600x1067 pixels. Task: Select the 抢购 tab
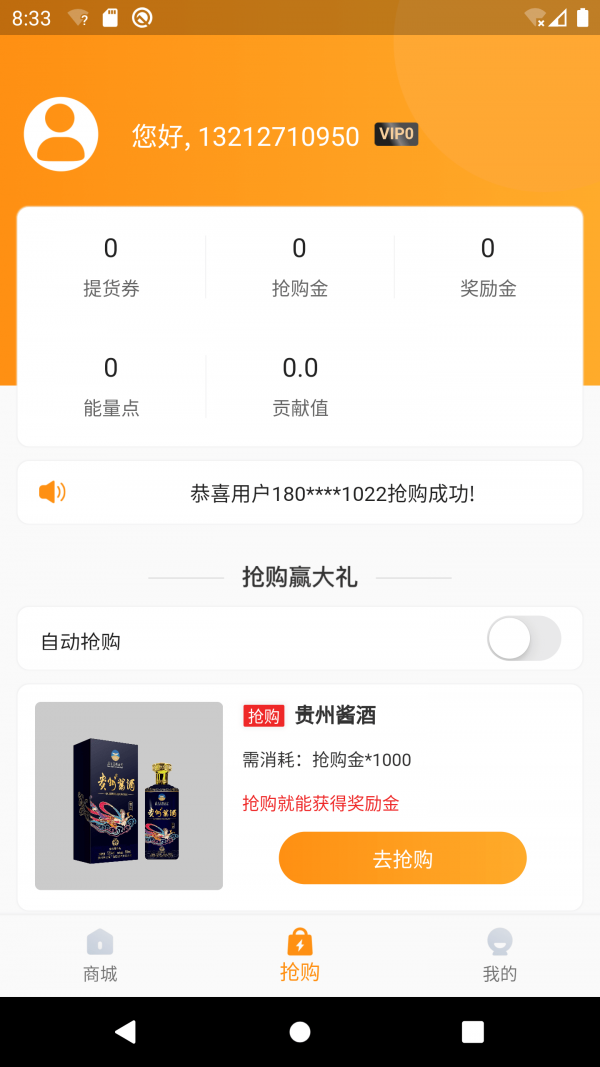pyautogui.click(x=300, y=956)
